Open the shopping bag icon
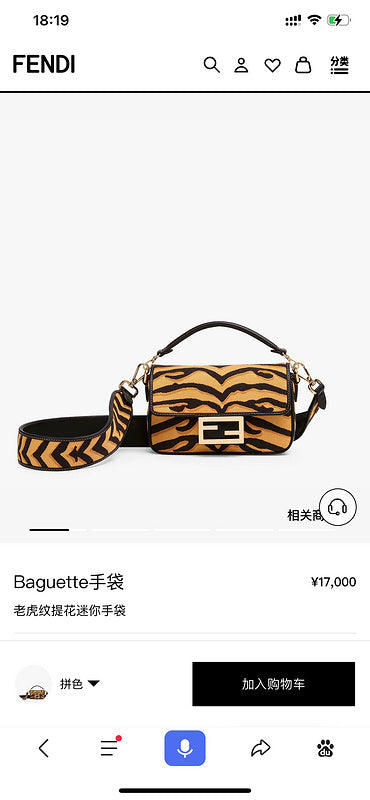This screenshot has height=800, width=370. [x=303, y=65]
